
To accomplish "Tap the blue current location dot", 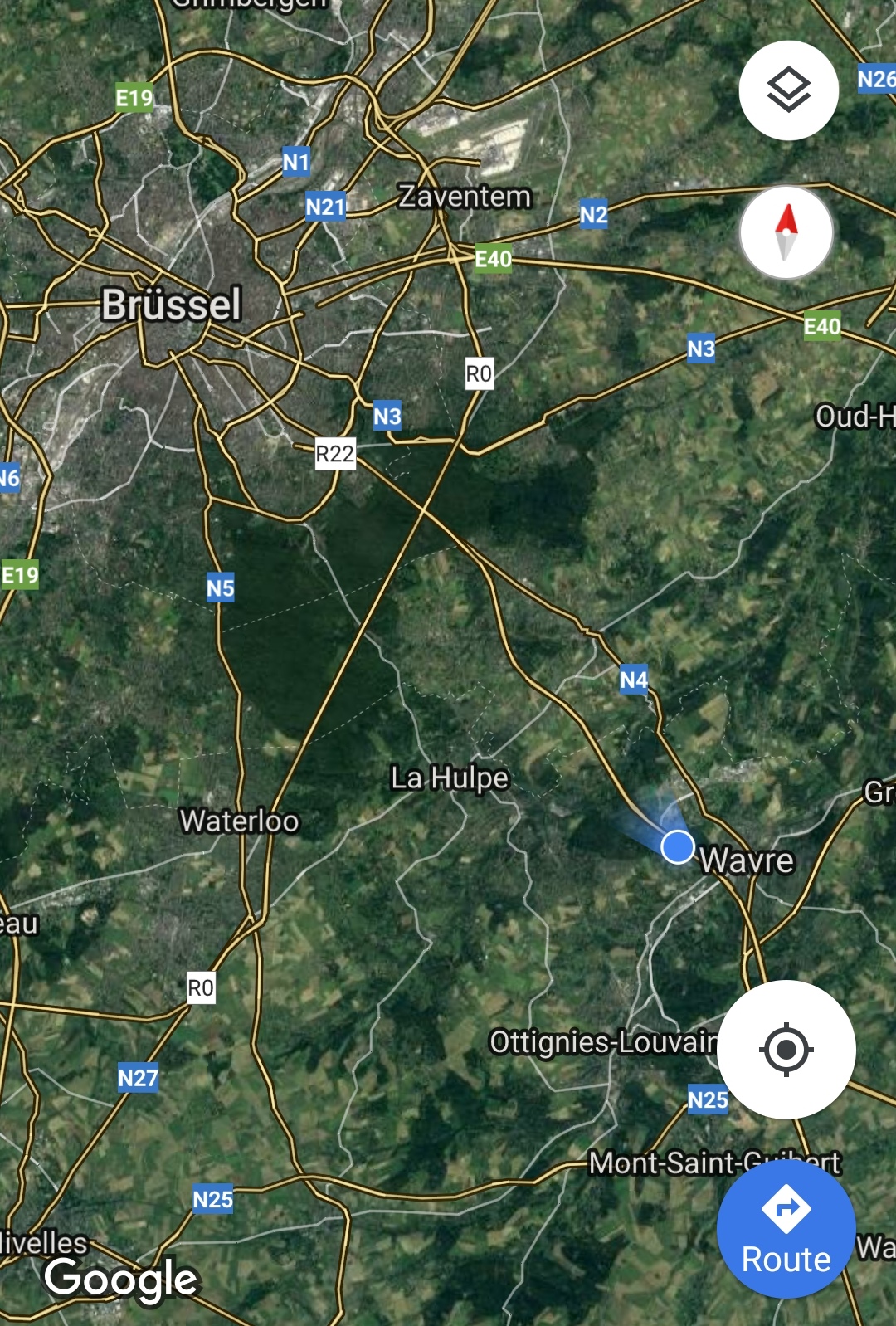I will click(678, 846).
